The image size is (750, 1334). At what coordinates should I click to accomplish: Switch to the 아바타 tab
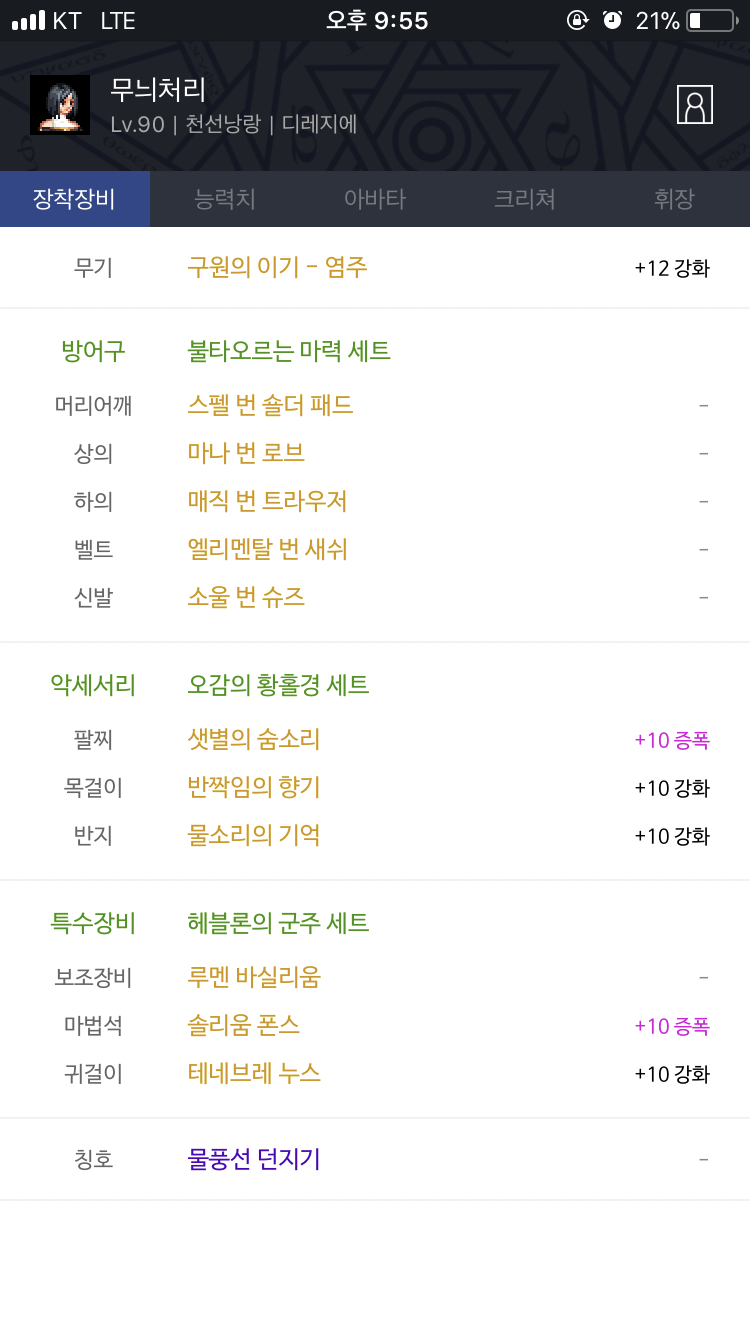(375, 199)
